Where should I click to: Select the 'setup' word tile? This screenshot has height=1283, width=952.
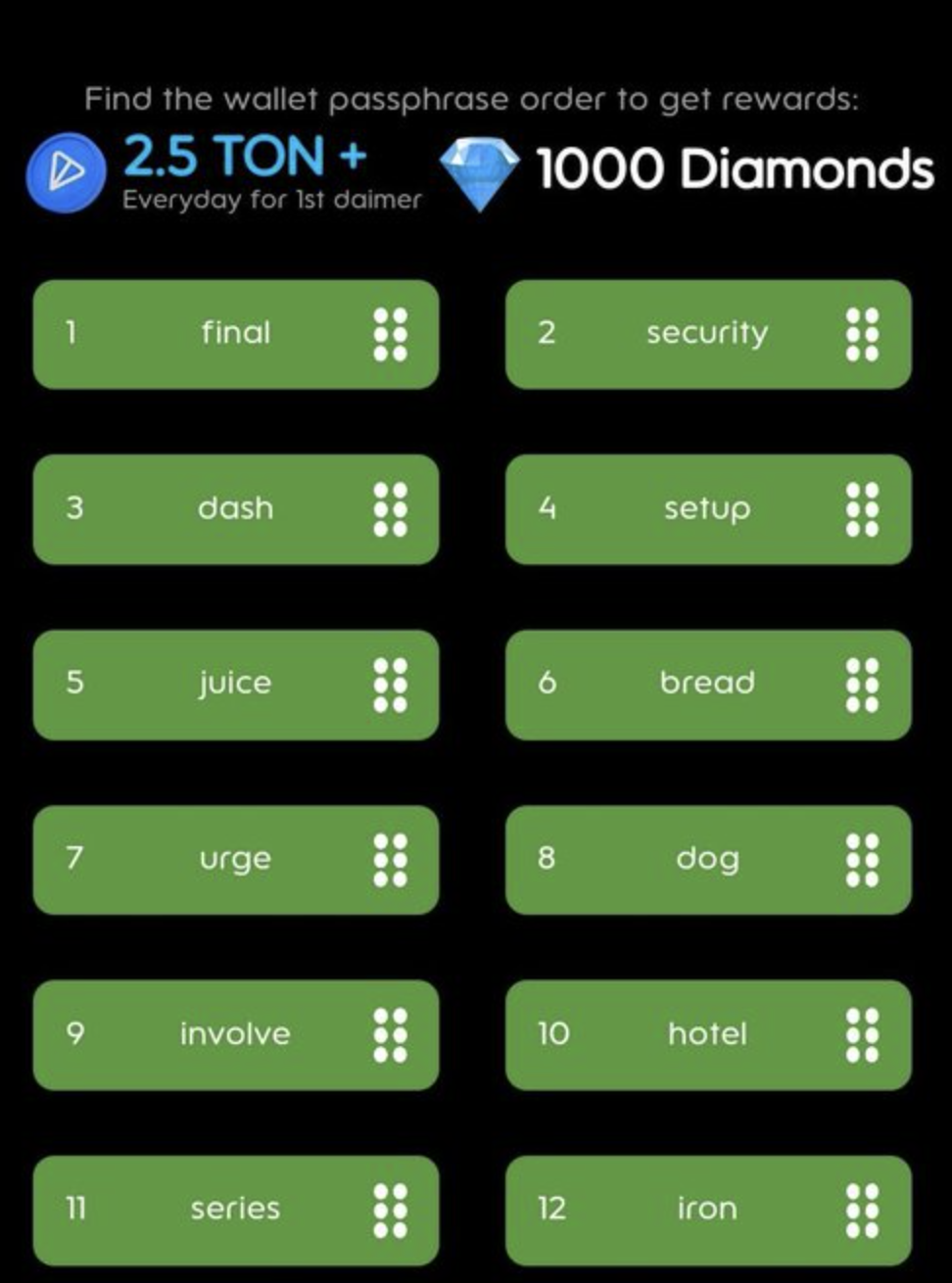click(707, 508)
